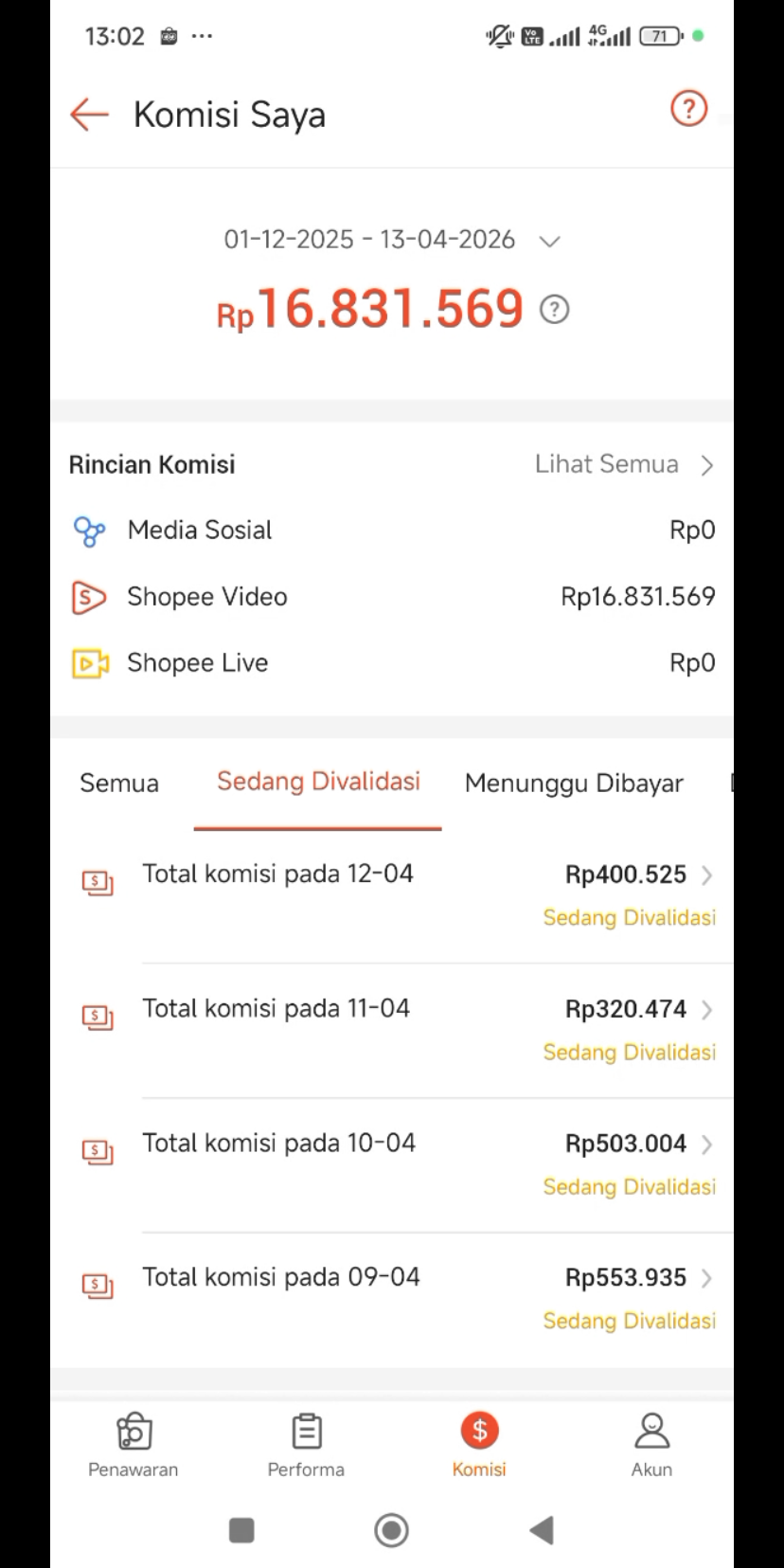Open Lihat Semua commission details

(x=624, y=464)
